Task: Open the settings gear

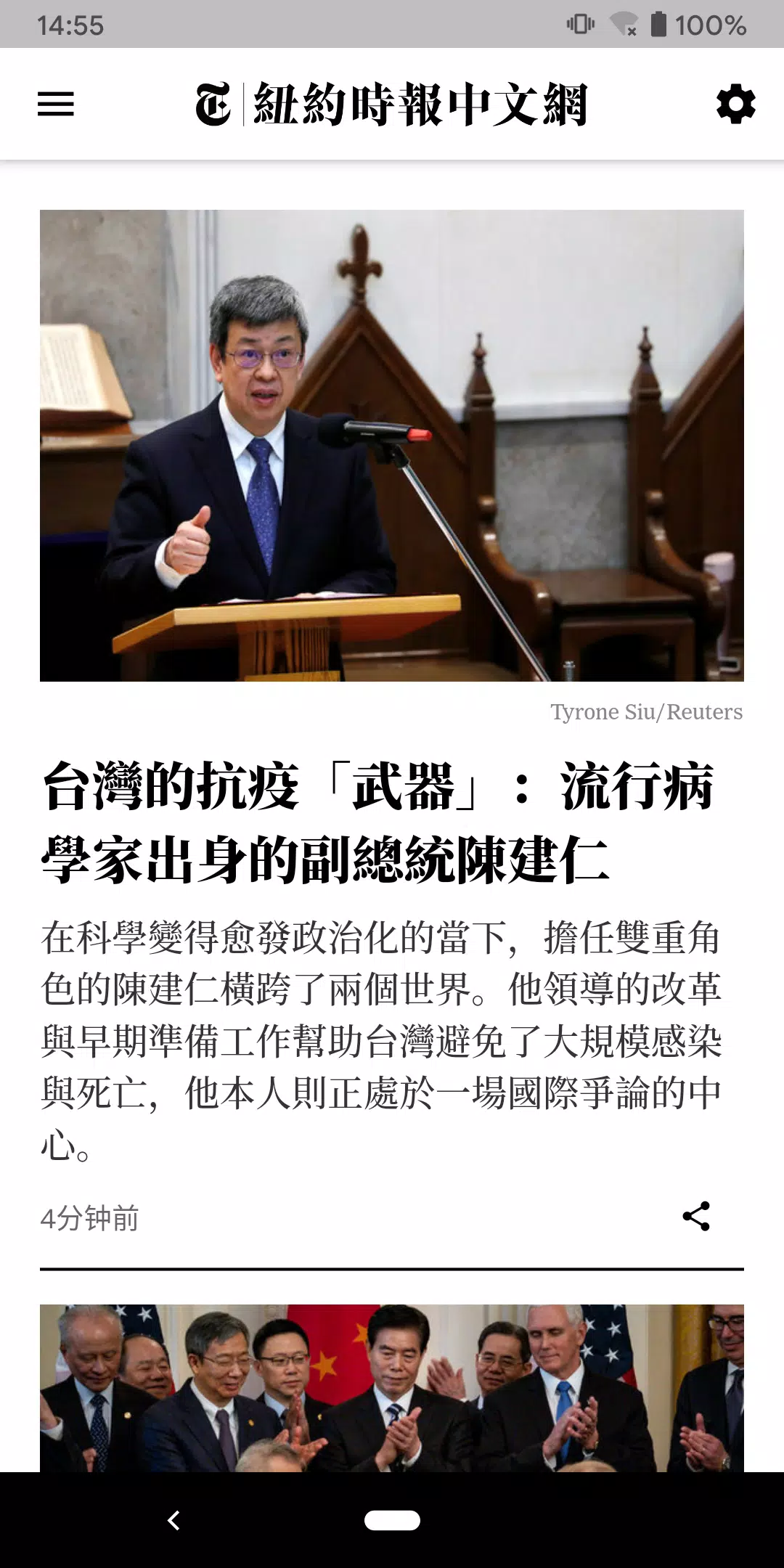Action: 735,104
